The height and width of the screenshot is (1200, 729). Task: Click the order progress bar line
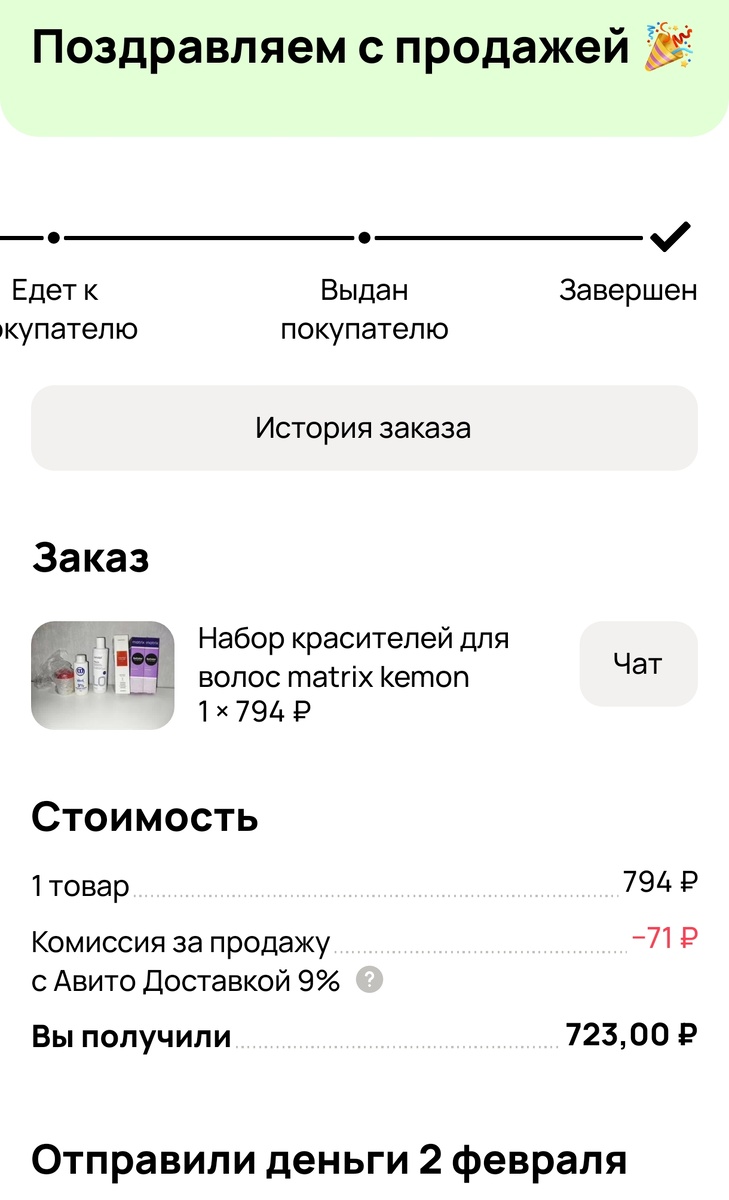point(200,237)
